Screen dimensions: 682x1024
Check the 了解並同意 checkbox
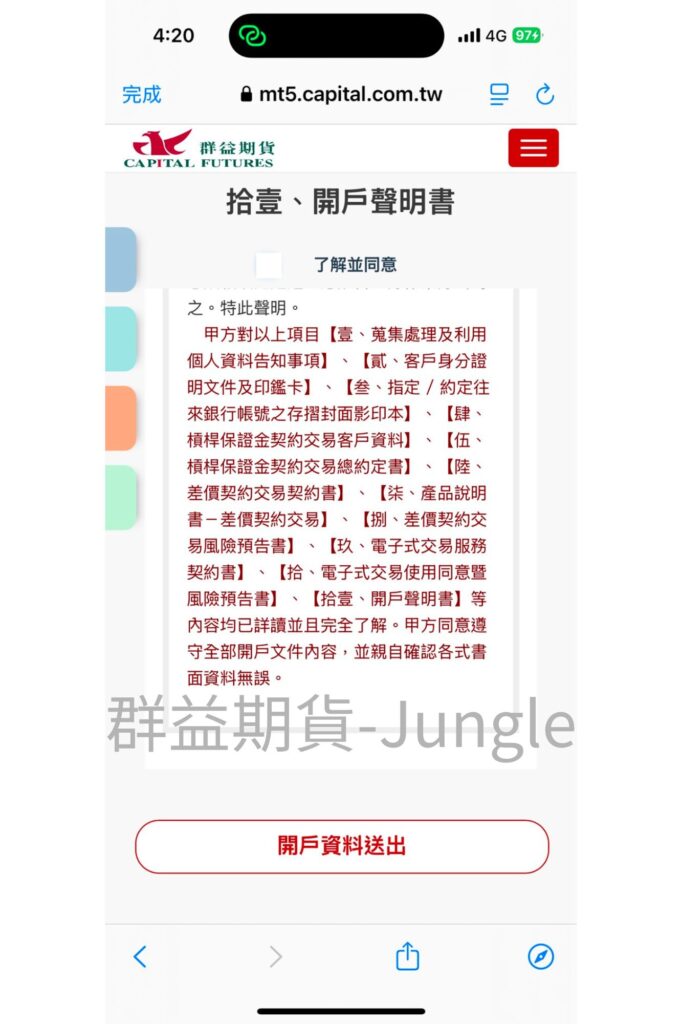tap(268, 264)
